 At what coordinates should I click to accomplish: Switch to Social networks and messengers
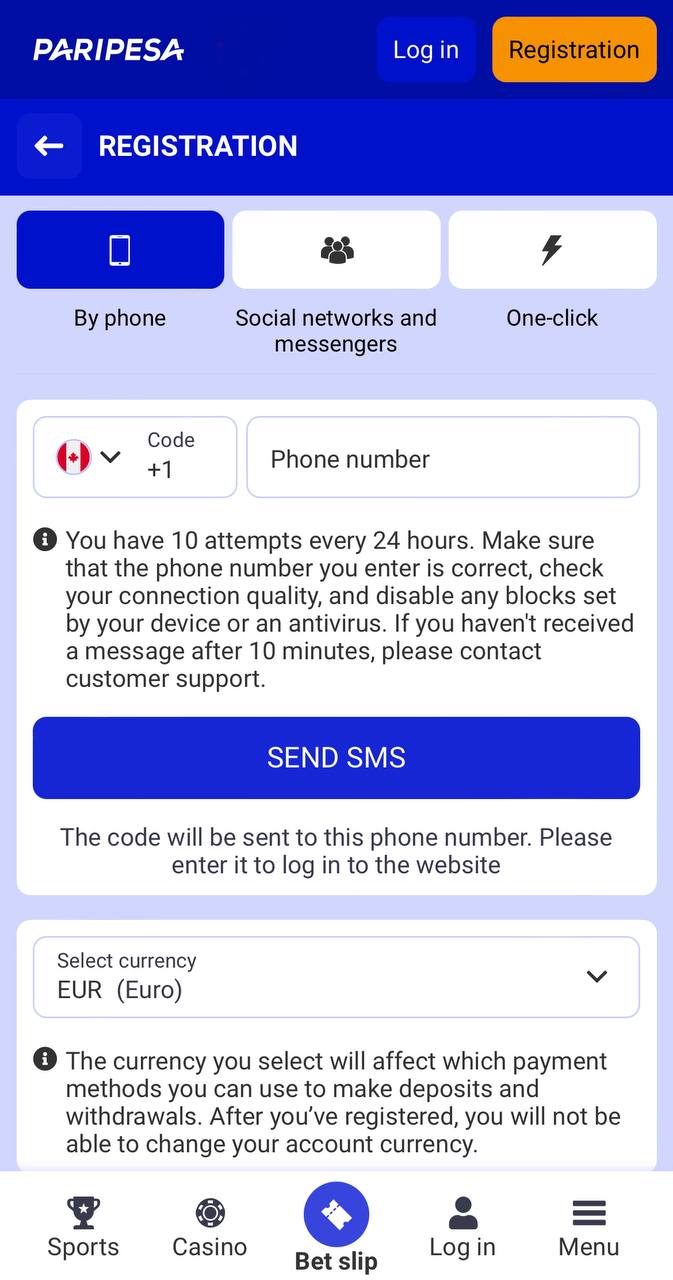336,250
